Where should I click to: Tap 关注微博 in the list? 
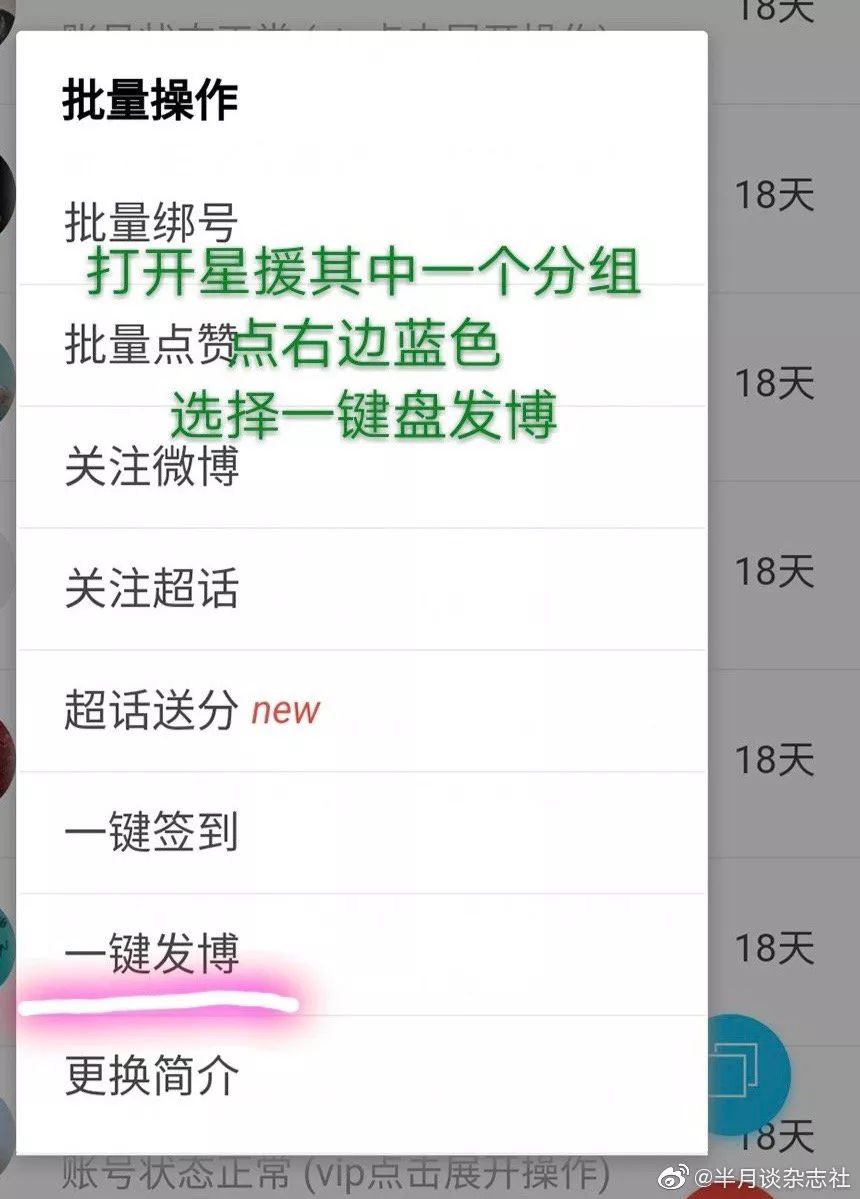152,467
